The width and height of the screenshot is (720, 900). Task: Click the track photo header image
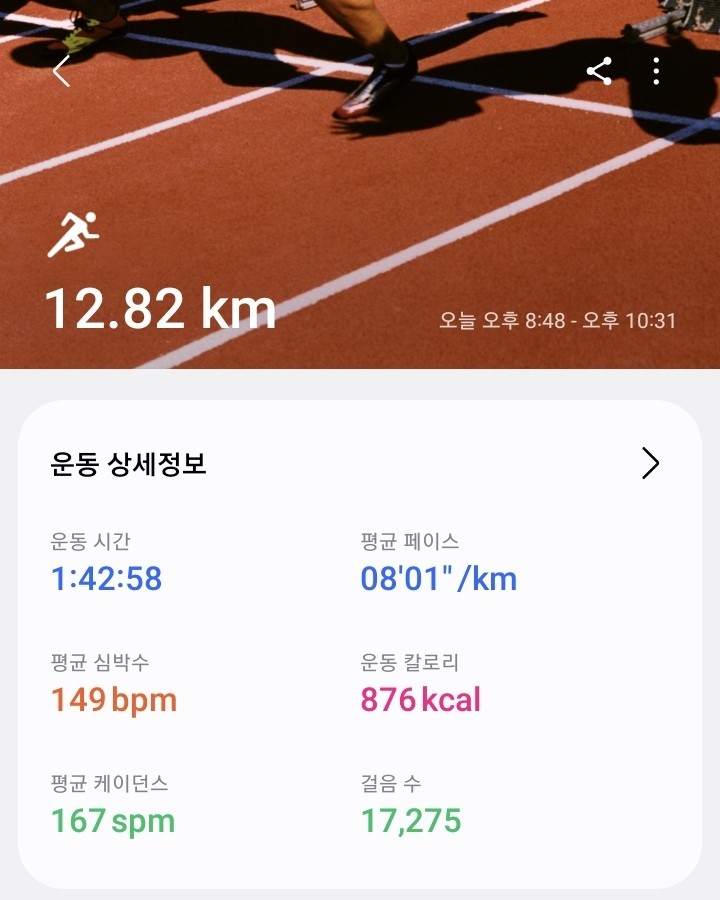coord(360,150)
